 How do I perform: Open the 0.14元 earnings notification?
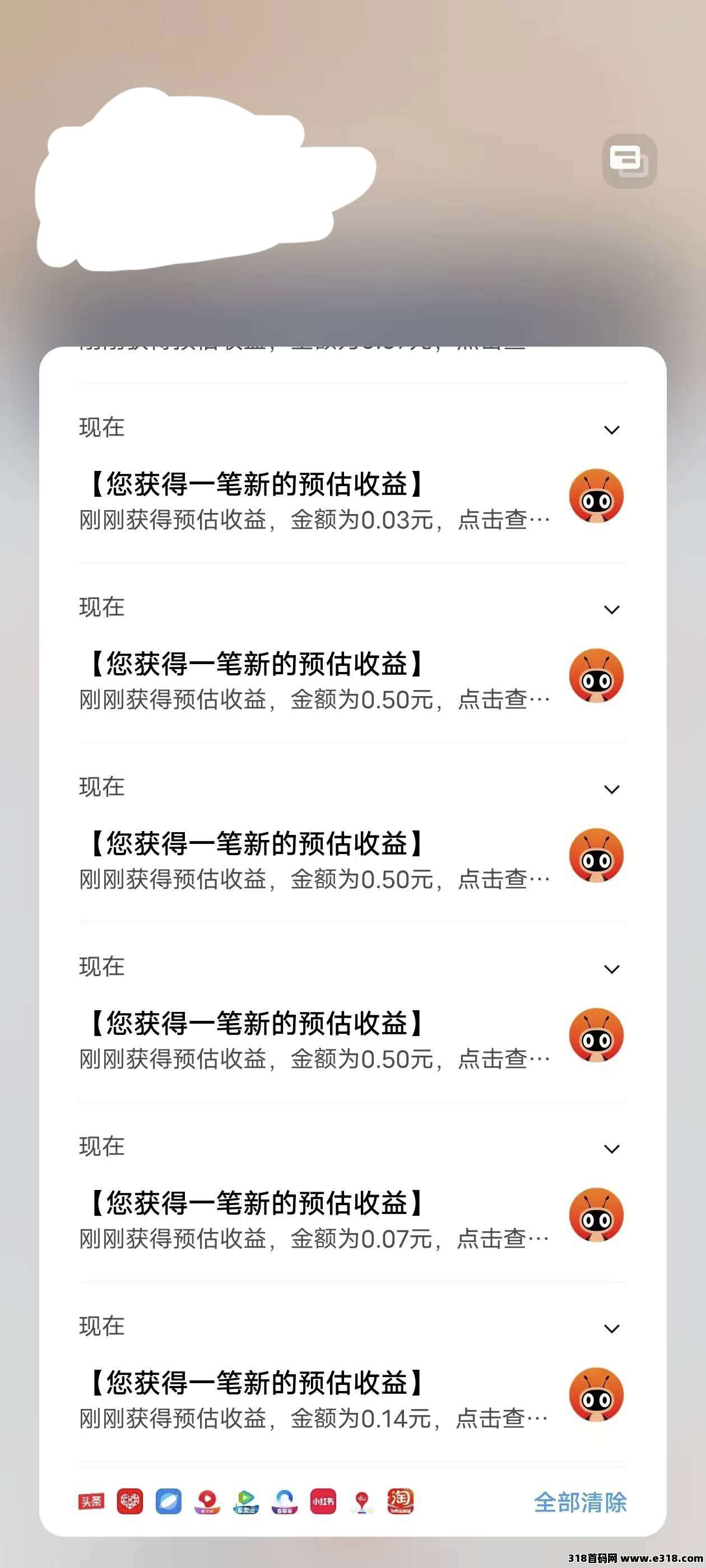click(x=352, y=1400)
